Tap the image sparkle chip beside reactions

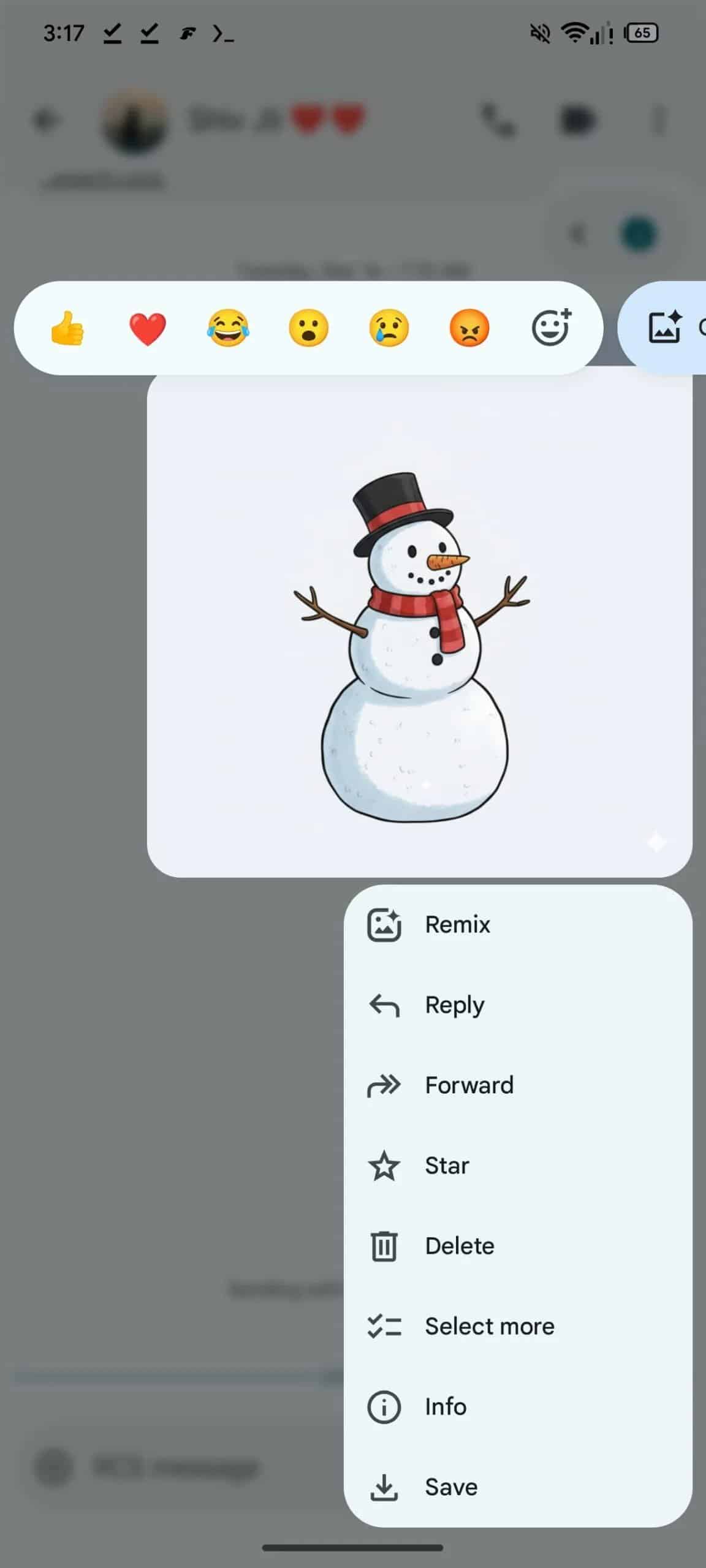666,327
